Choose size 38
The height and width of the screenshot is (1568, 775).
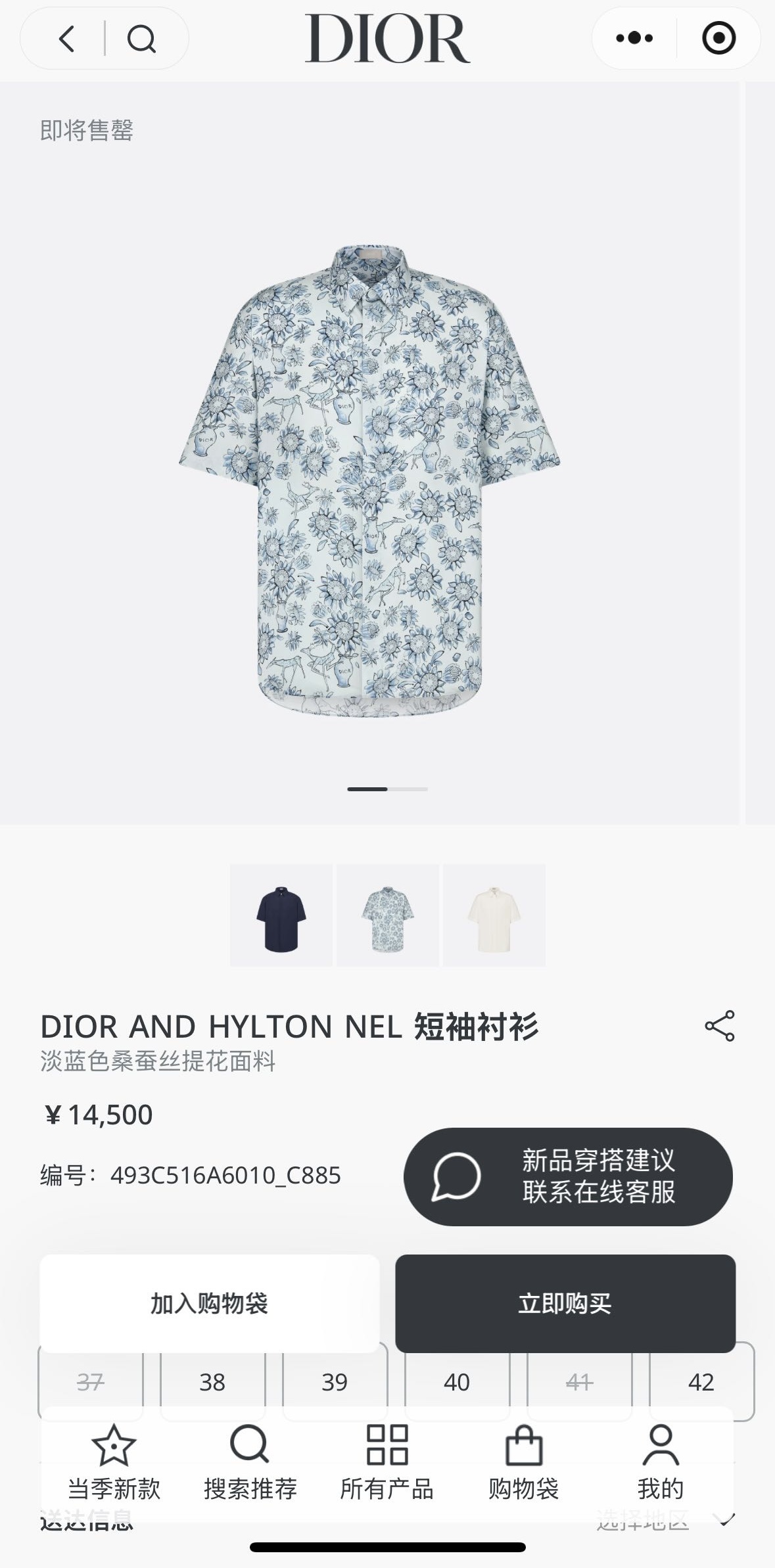pyautogui.click(x=212, y=1382)
